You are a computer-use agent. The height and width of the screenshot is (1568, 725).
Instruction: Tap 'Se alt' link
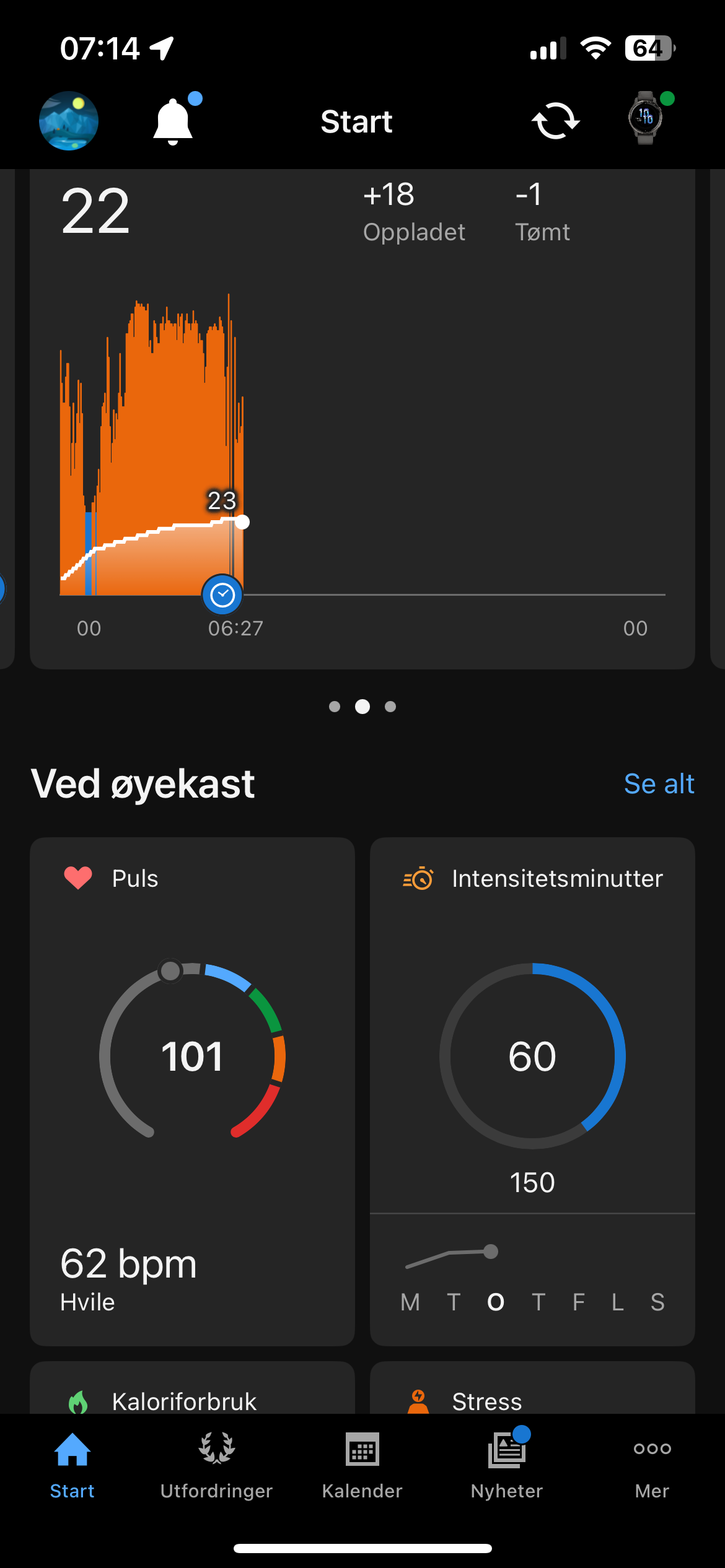pos(659,784)
